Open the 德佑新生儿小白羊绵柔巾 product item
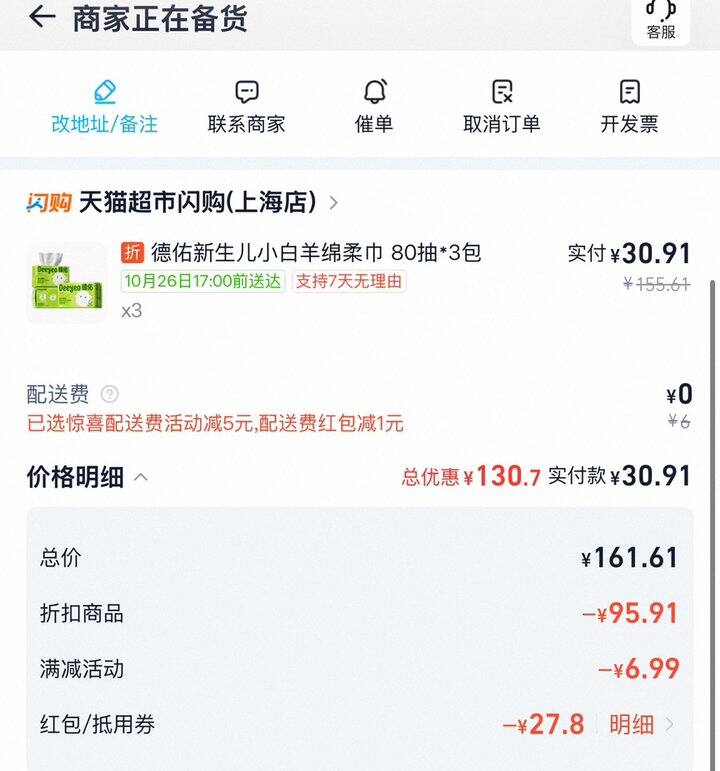The height and width of the screenshot is (771, 720). pos(300,253)
